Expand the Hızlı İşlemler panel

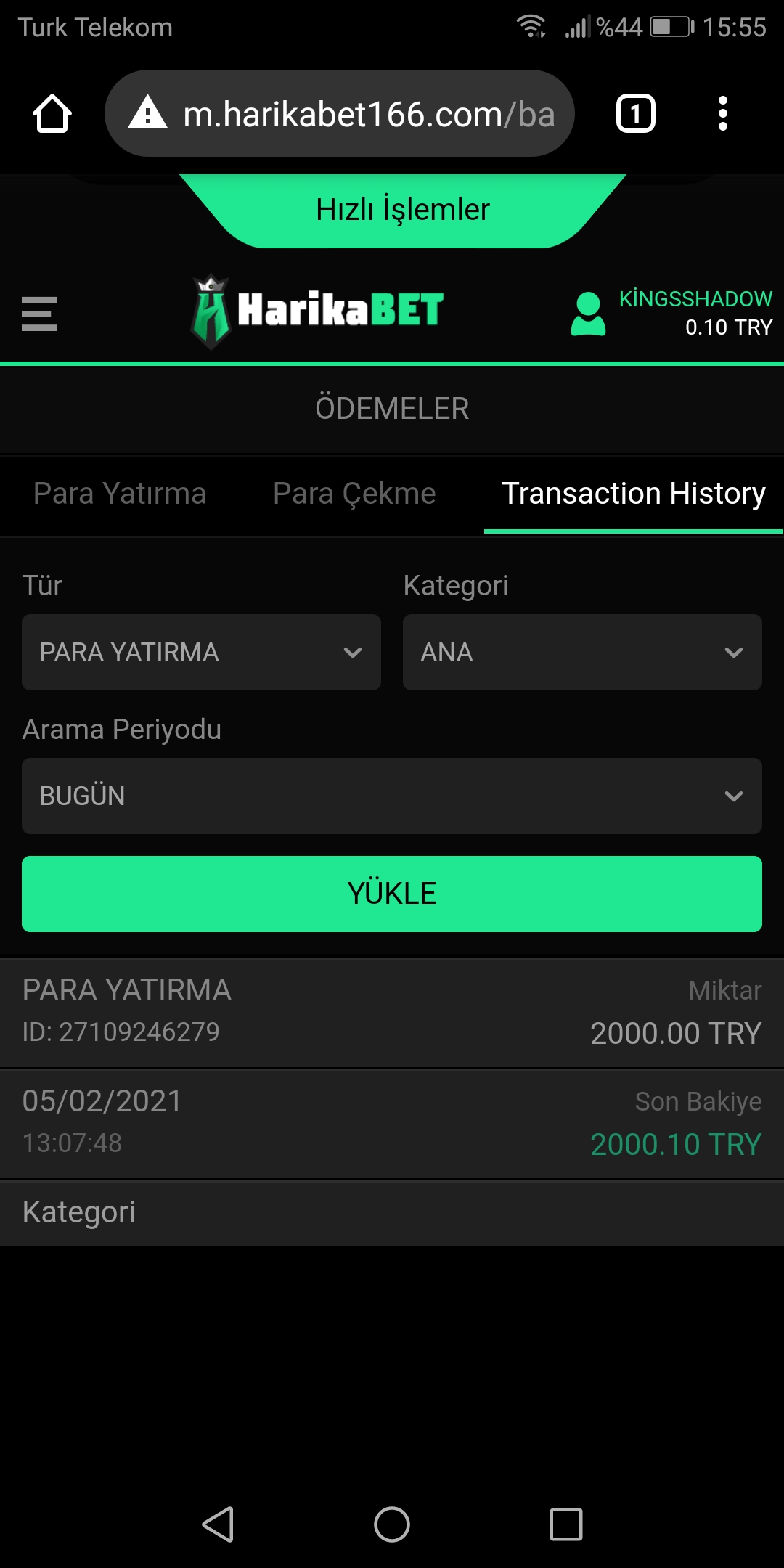pyautogui.click(x=403, y=210)
